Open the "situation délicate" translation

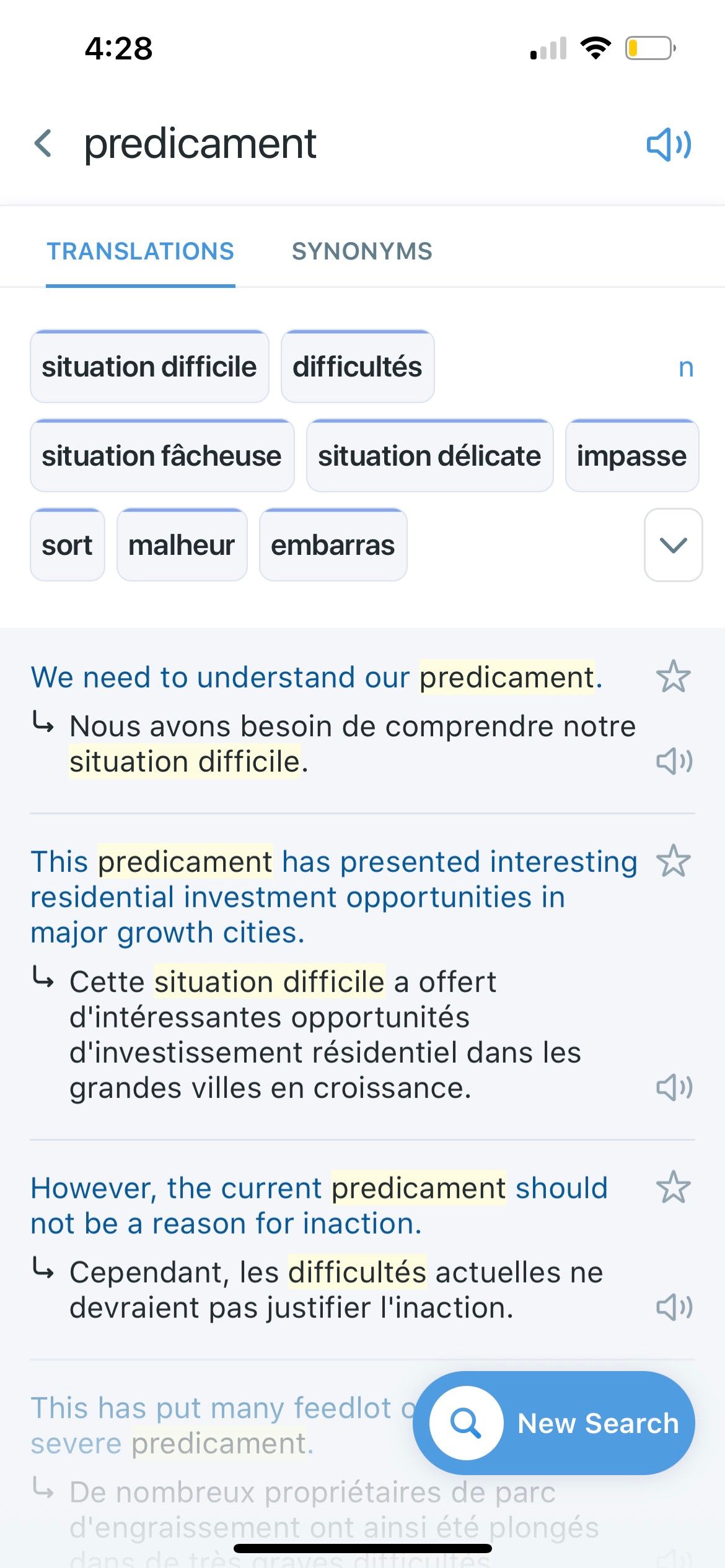429,456
